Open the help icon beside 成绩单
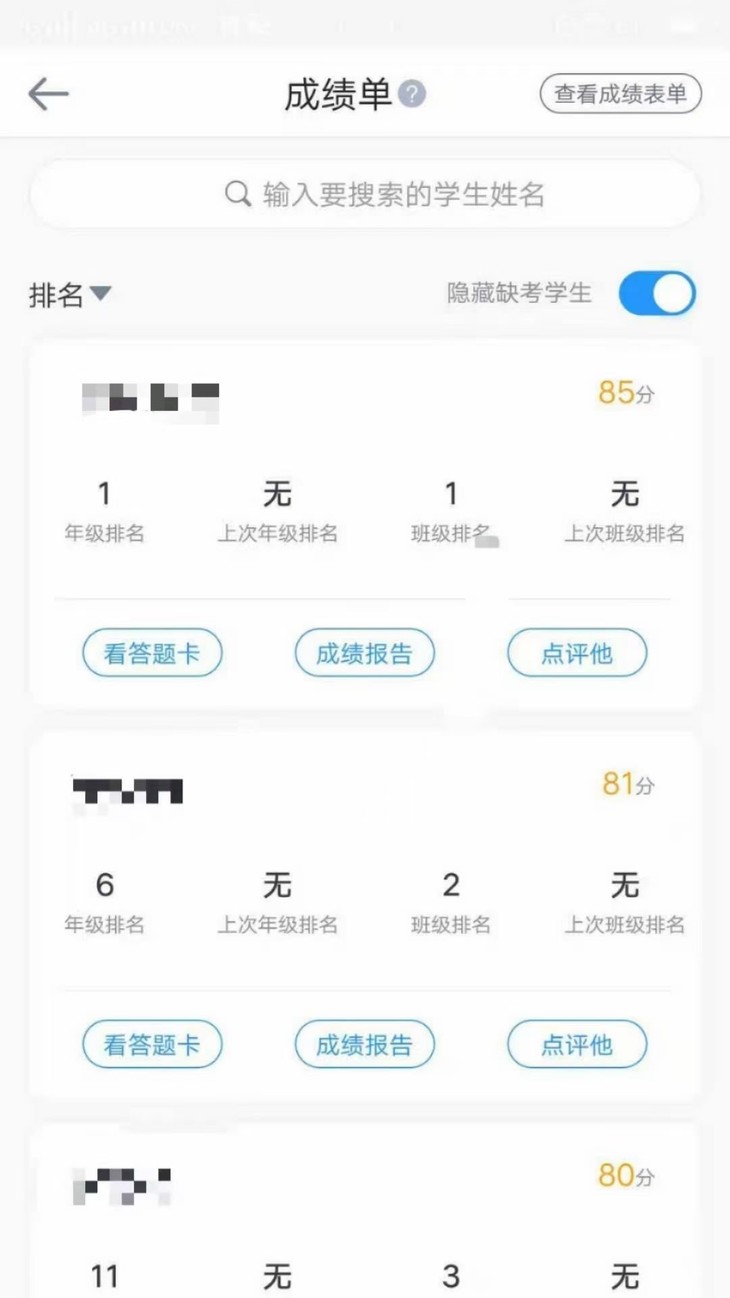This screenshot has width=730, height=1298. (x=411, y=95)
